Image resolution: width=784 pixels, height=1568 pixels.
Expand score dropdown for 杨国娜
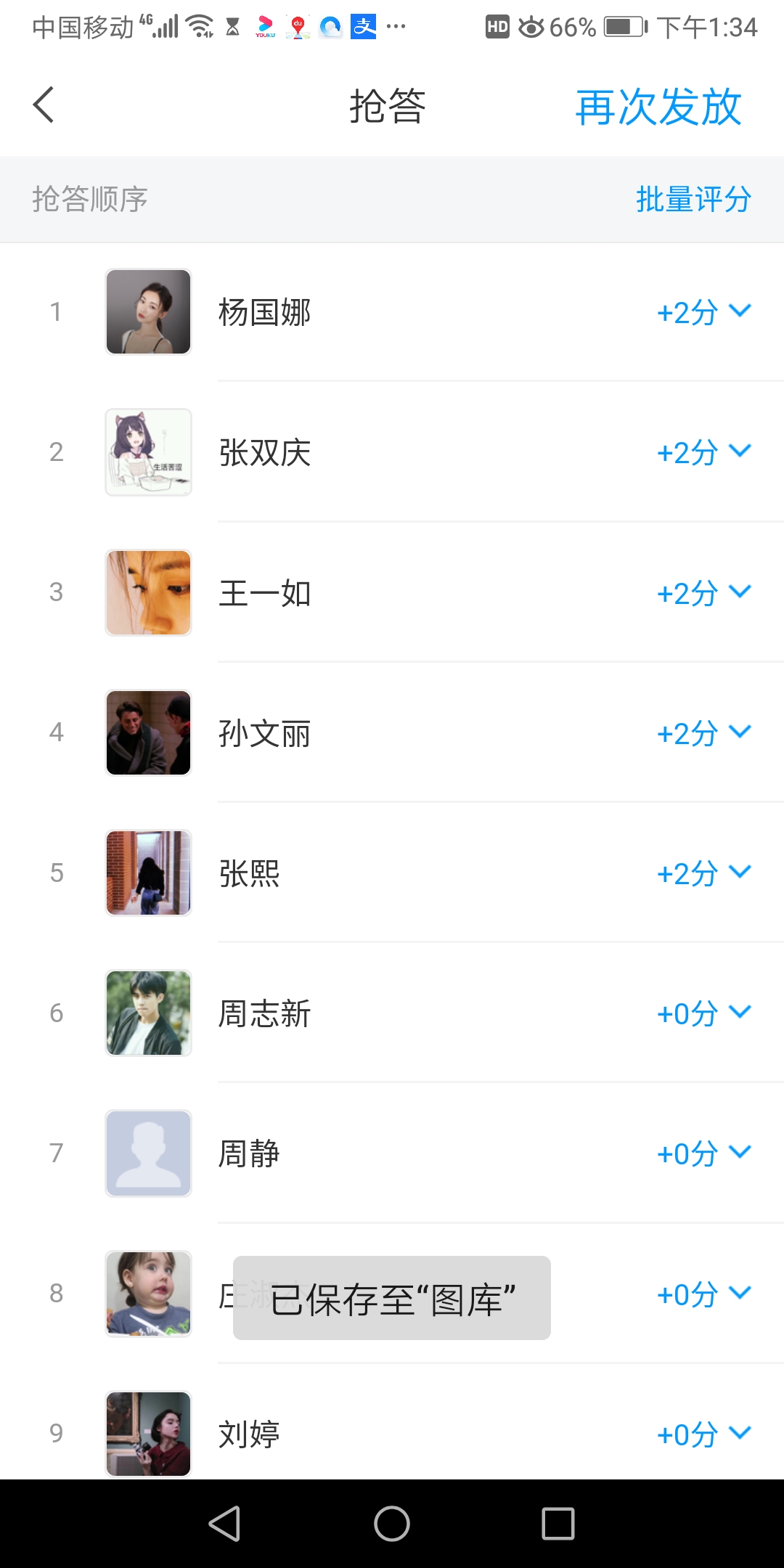point(703,312)
